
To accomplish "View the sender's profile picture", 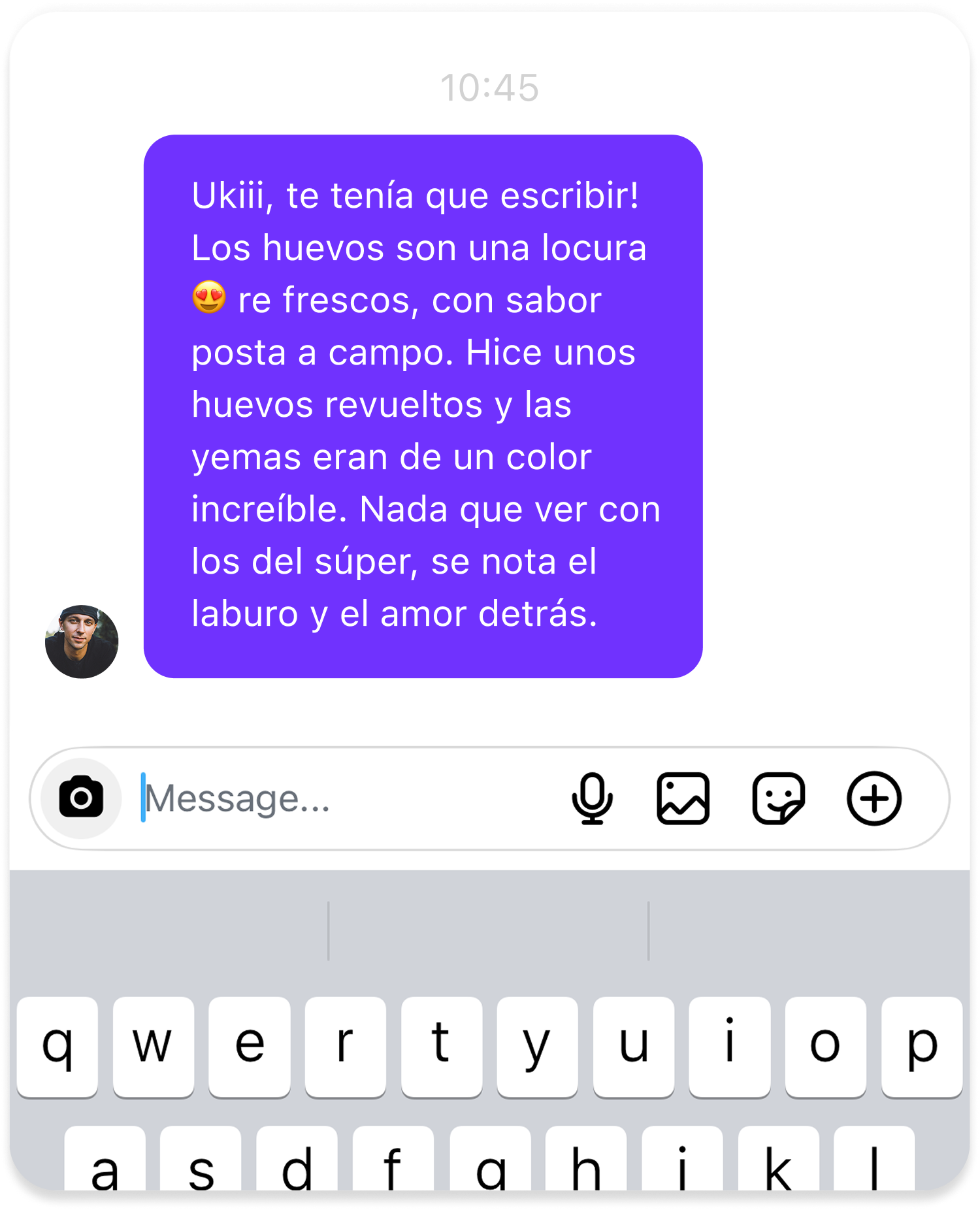I will point(82,642).
